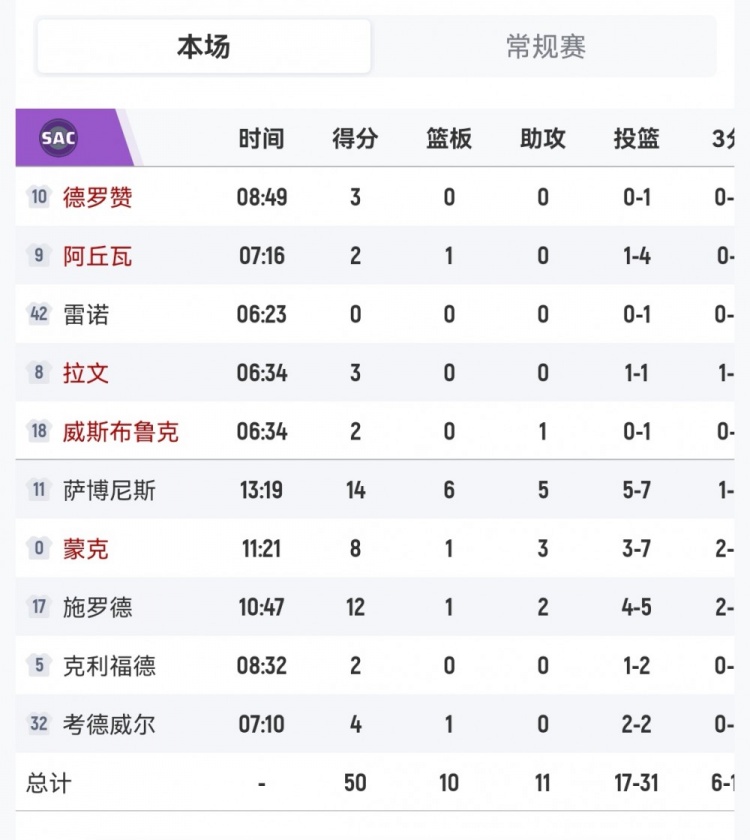
Task: View 施罗德's player details
Action: click(97, 607)
